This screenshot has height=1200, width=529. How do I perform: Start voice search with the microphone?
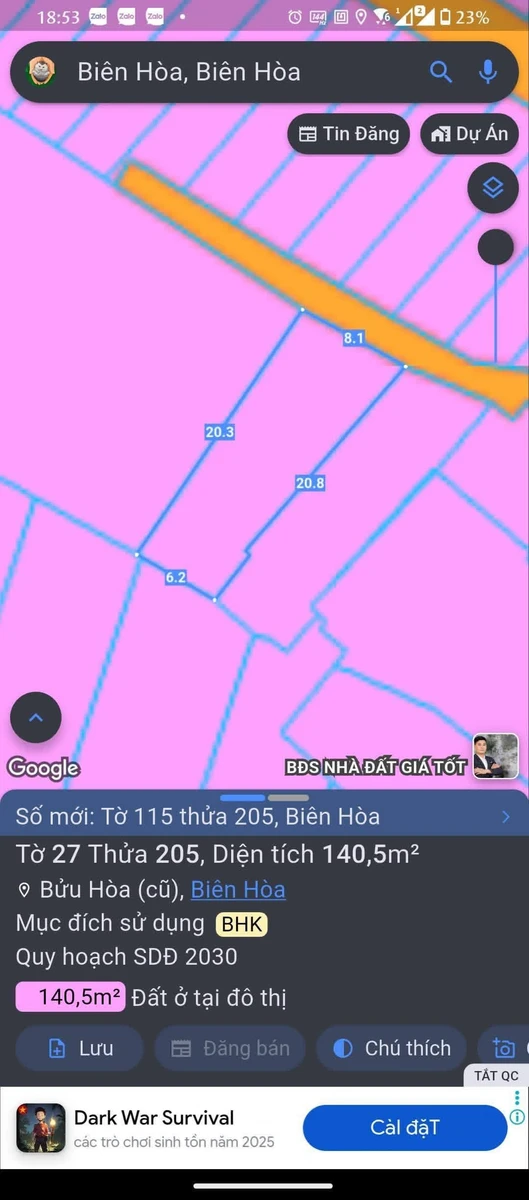coord(488,71)
